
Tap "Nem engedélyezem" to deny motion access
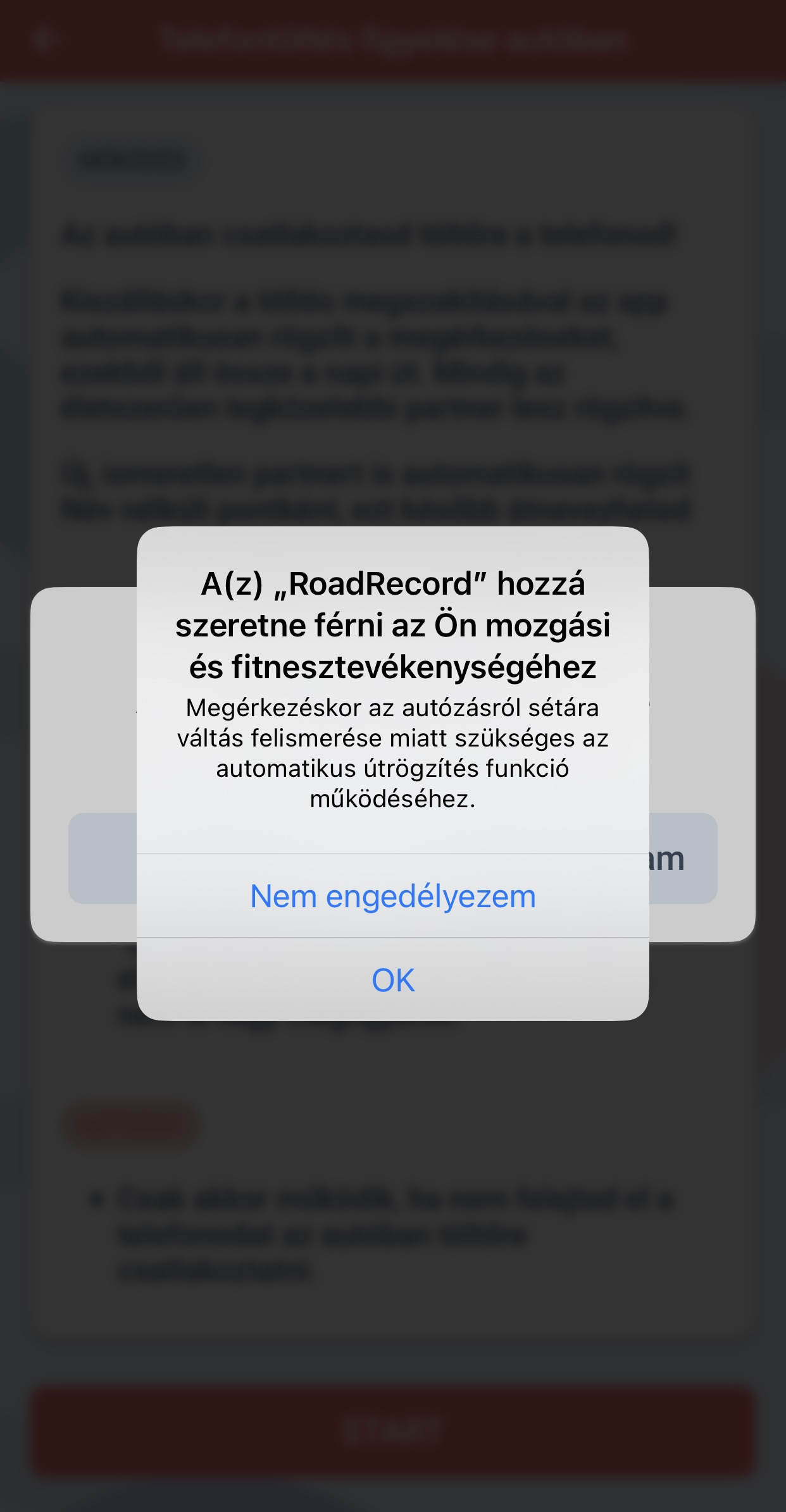pyautogui.click(x=392, y=896)
